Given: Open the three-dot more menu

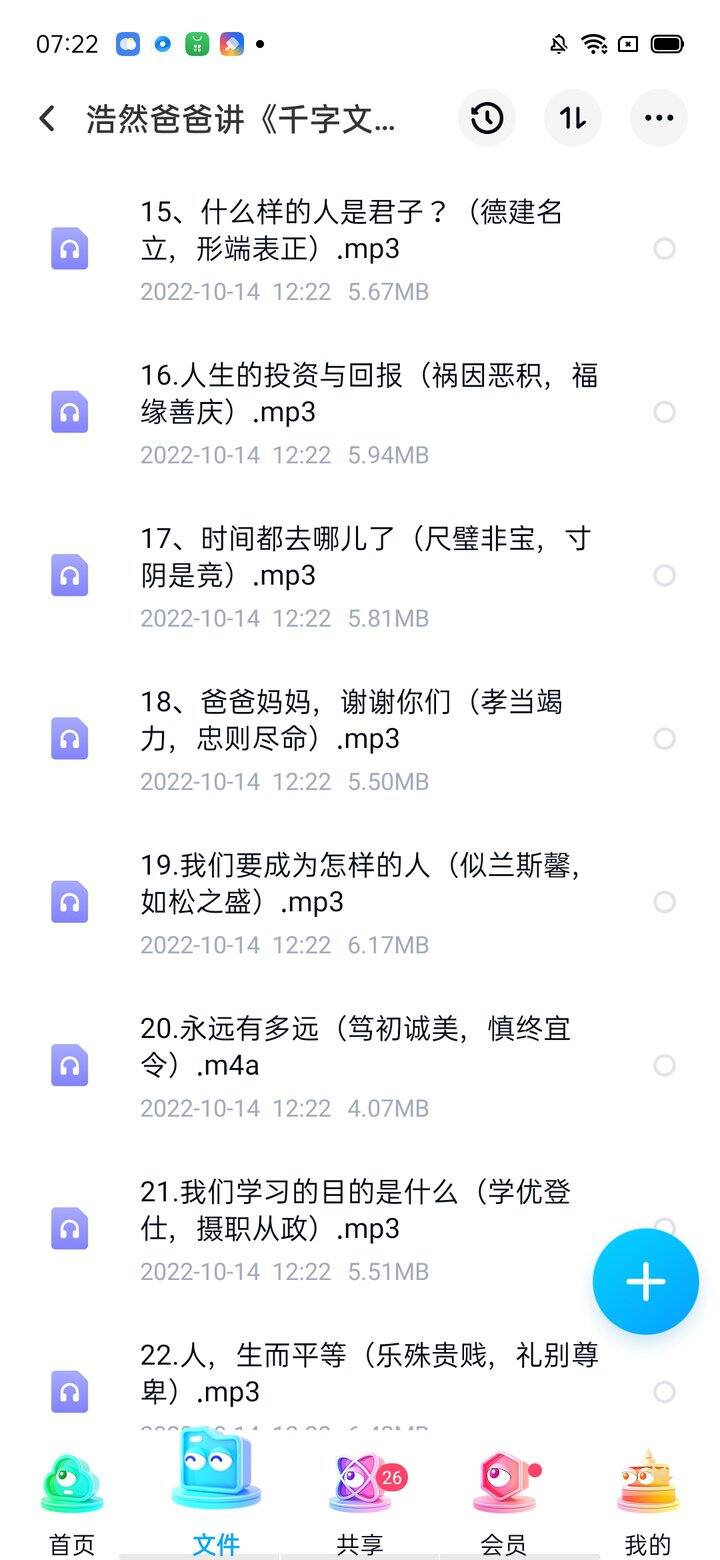Looking at the screenshot, I should [659, 118].
